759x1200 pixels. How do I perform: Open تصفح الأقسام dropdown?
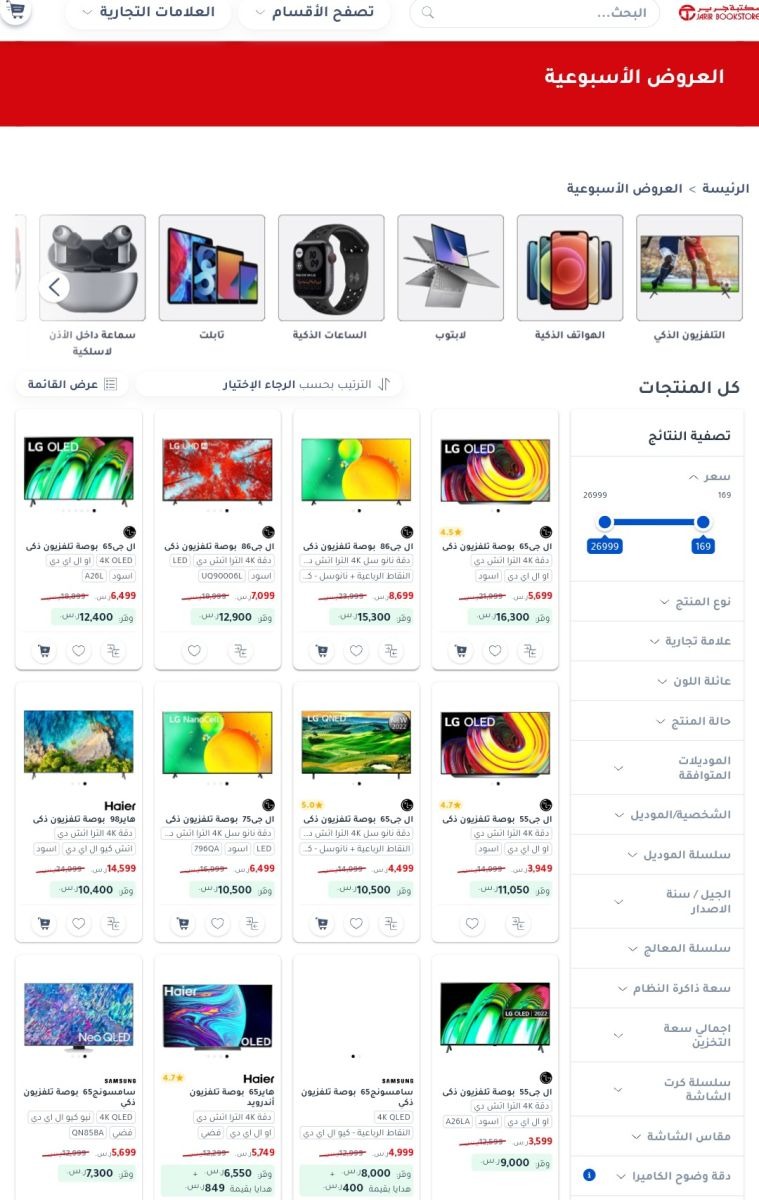click(315, 12)
